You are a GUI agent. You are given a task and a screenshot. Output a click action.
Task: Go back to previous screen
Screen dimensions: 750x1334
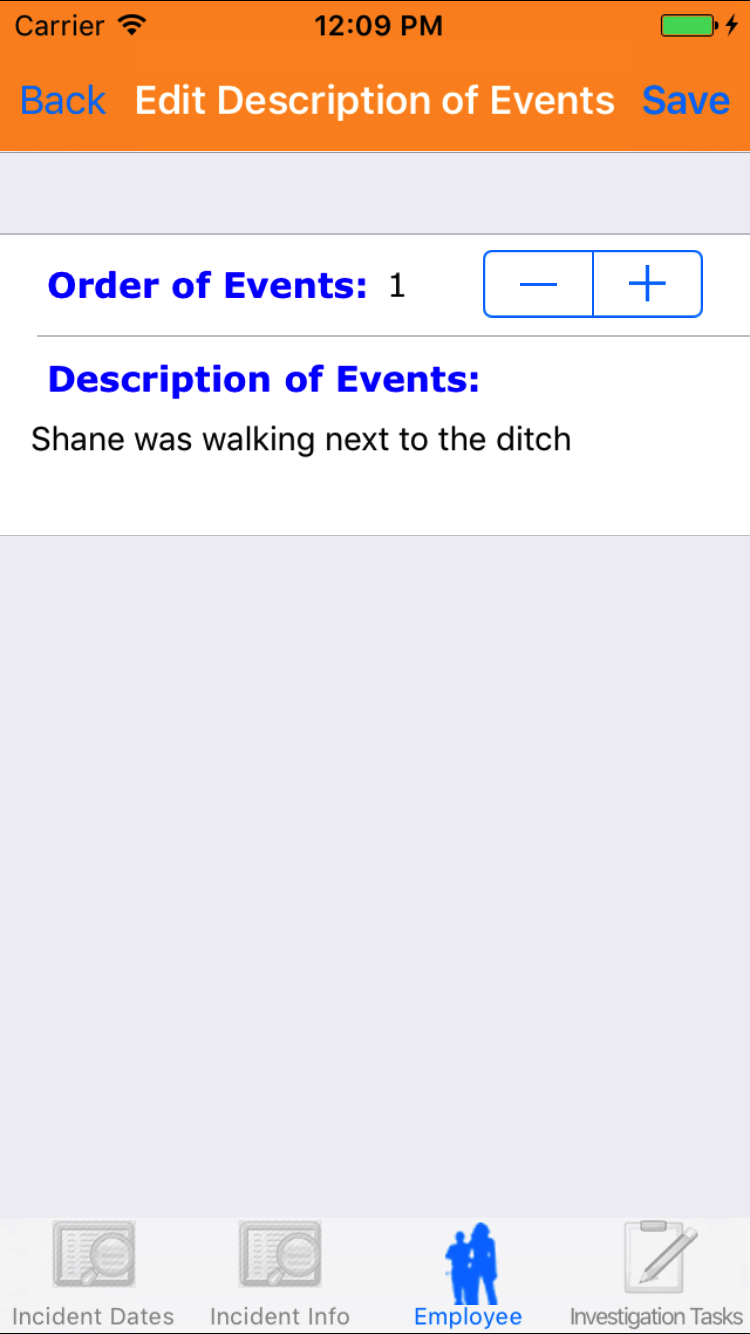point(63,101)
